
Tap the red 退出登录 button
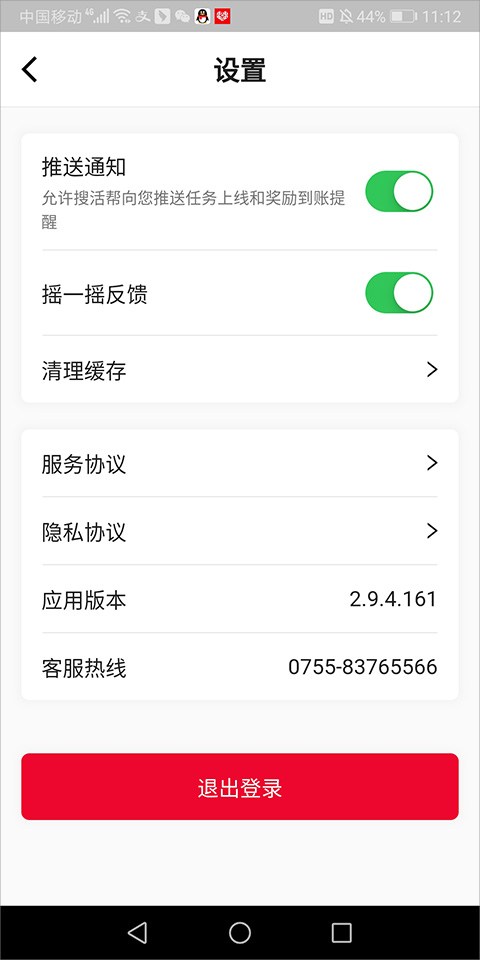point(240,787)
